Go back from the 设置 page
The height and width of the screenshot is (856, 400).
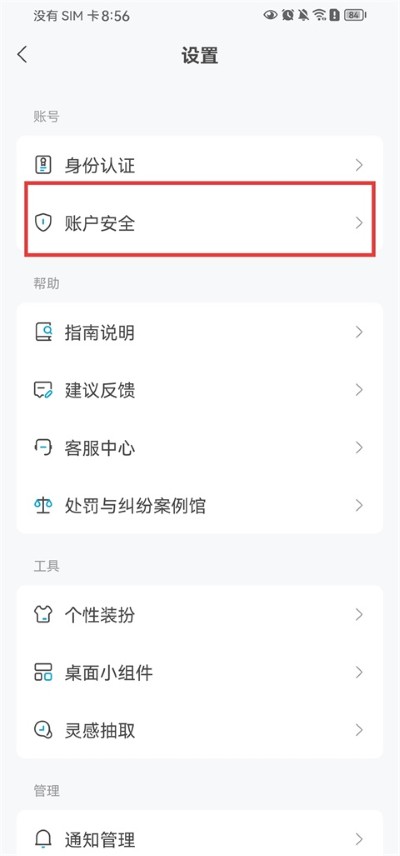[x=22, y=55]
